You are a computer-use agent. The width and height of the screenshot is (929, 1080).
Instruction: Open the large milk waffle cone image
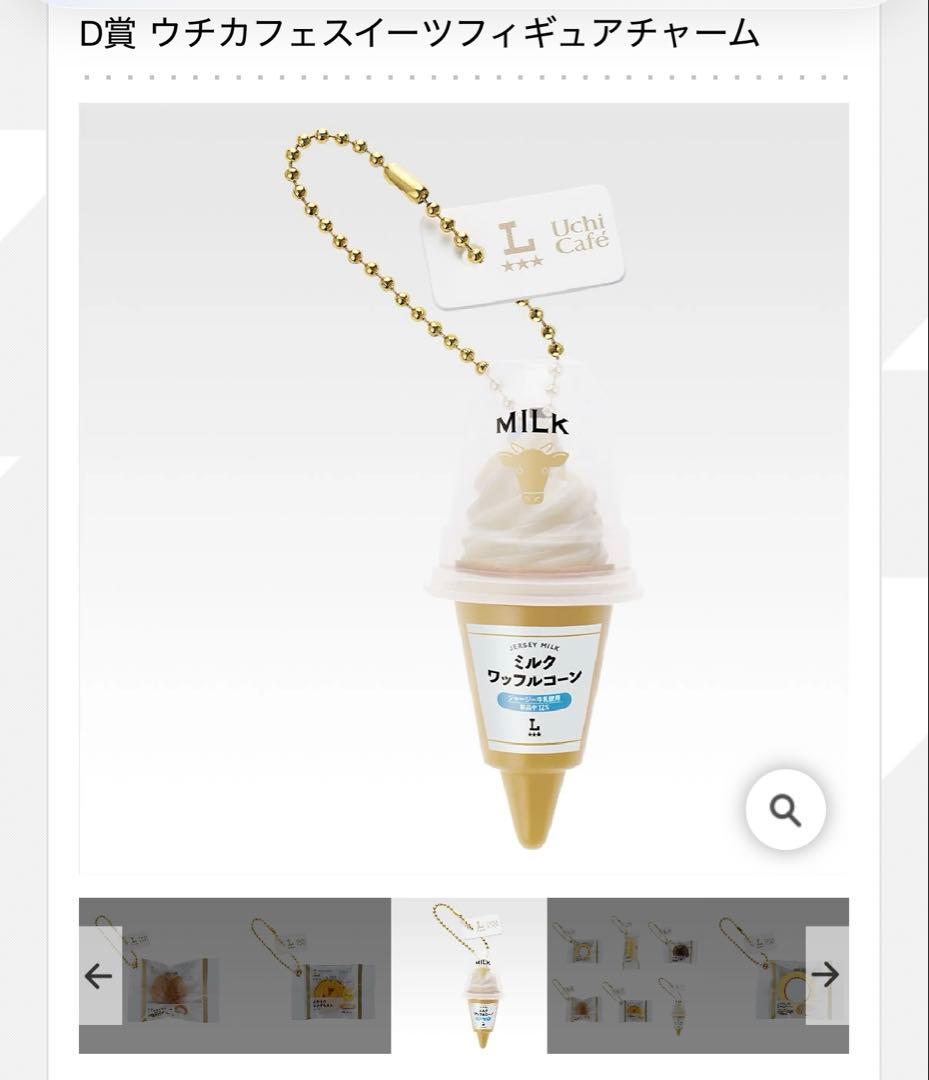pyautogui.click(x=463, y=488)
